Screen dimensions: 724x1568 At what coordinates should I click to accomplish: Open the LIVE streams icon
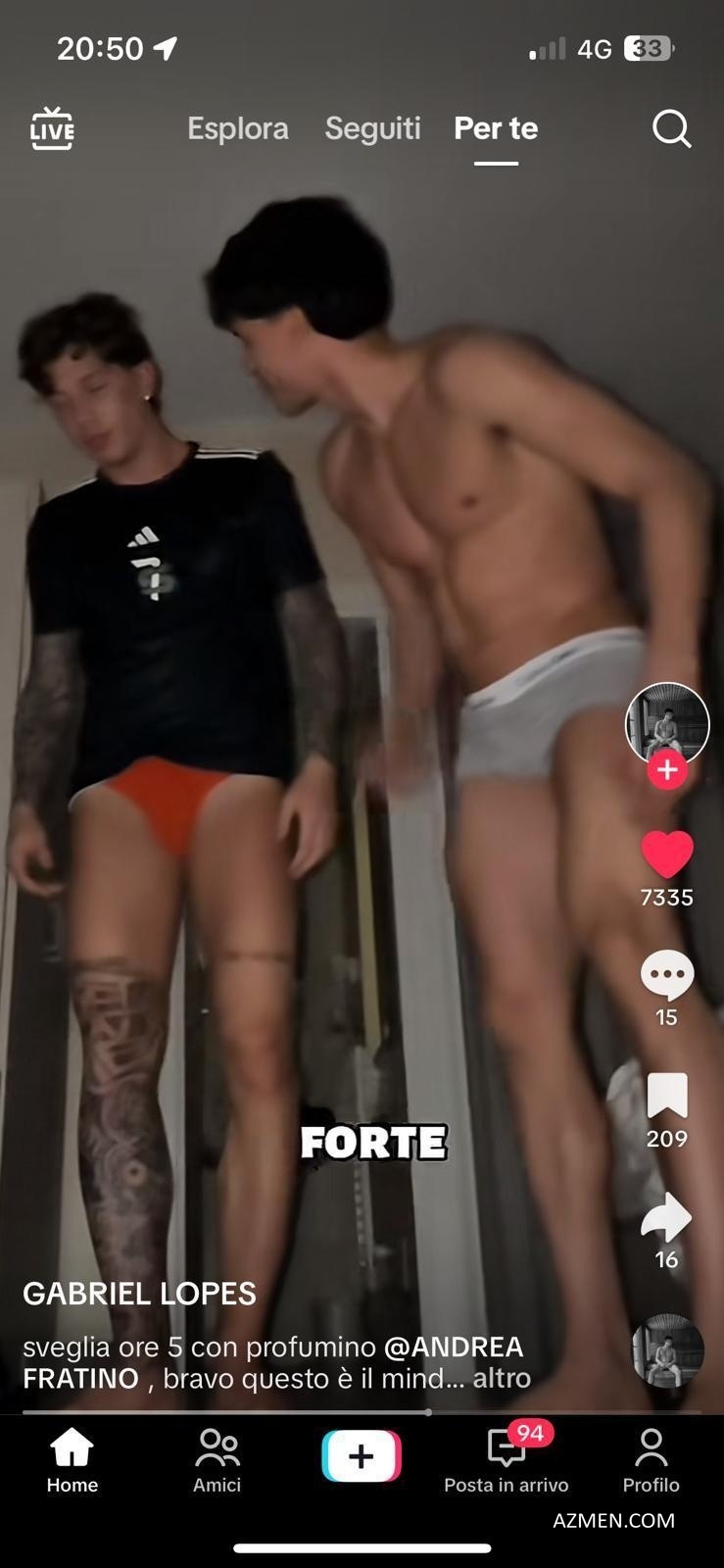[x=52, y=128]
